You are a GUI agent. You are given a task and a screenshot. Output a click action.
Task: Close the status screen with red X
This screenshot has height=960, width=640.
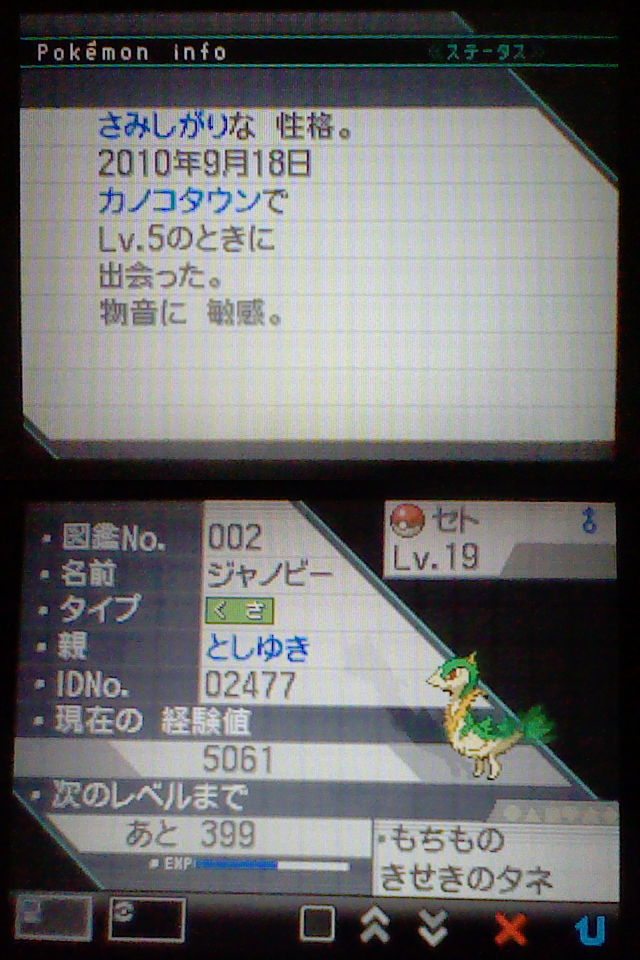click(511, 928)
